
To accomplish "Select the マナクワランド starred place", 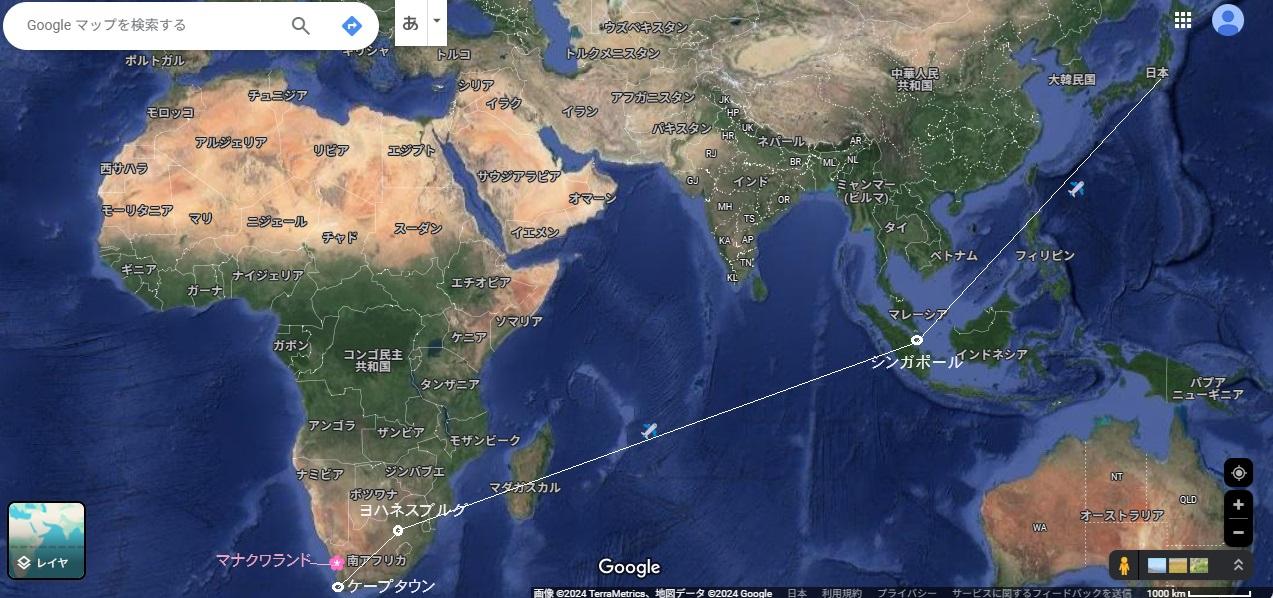I will pyautogui.click(x=336, y=563).
